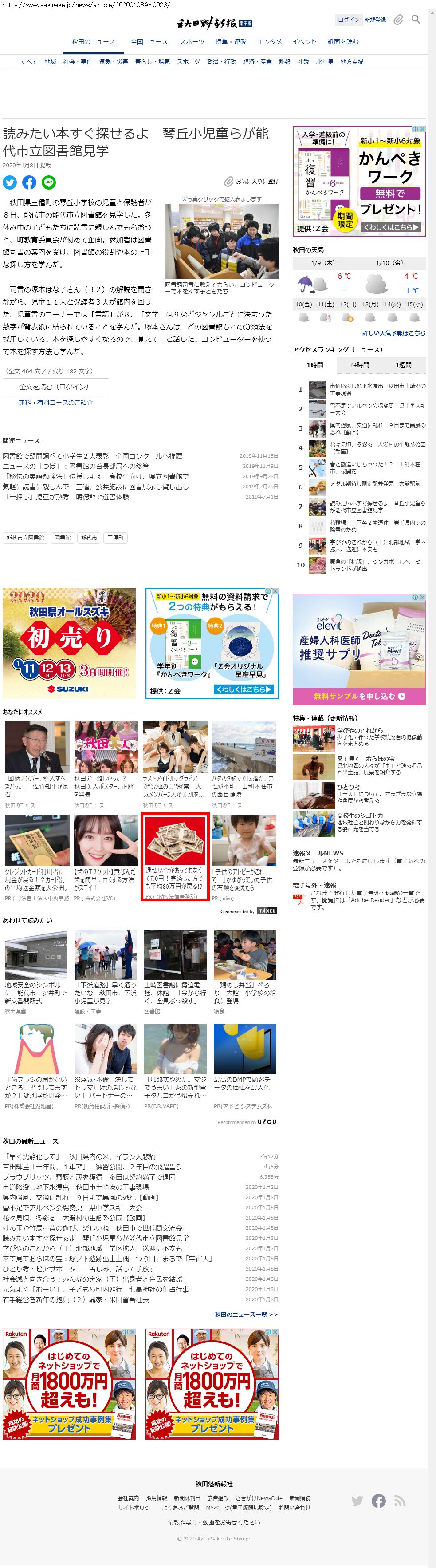Go to the スポーツ section in the main menu

pyautogui.click(x=192, y=42)
